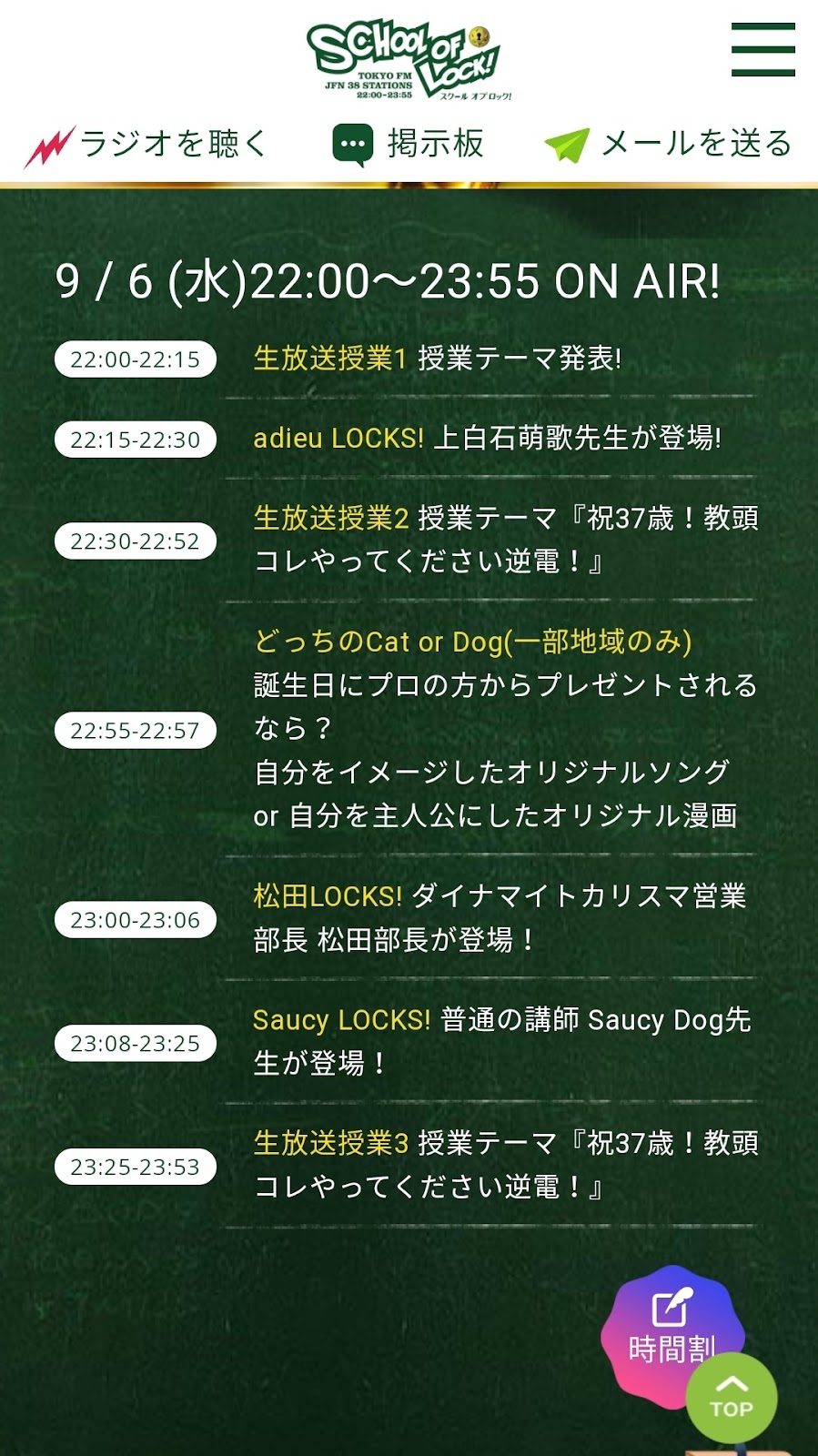Tap ラジオを聴く to listen to radio
Viewport: 818px width, 1456px height.
click(x=146, y=145)
